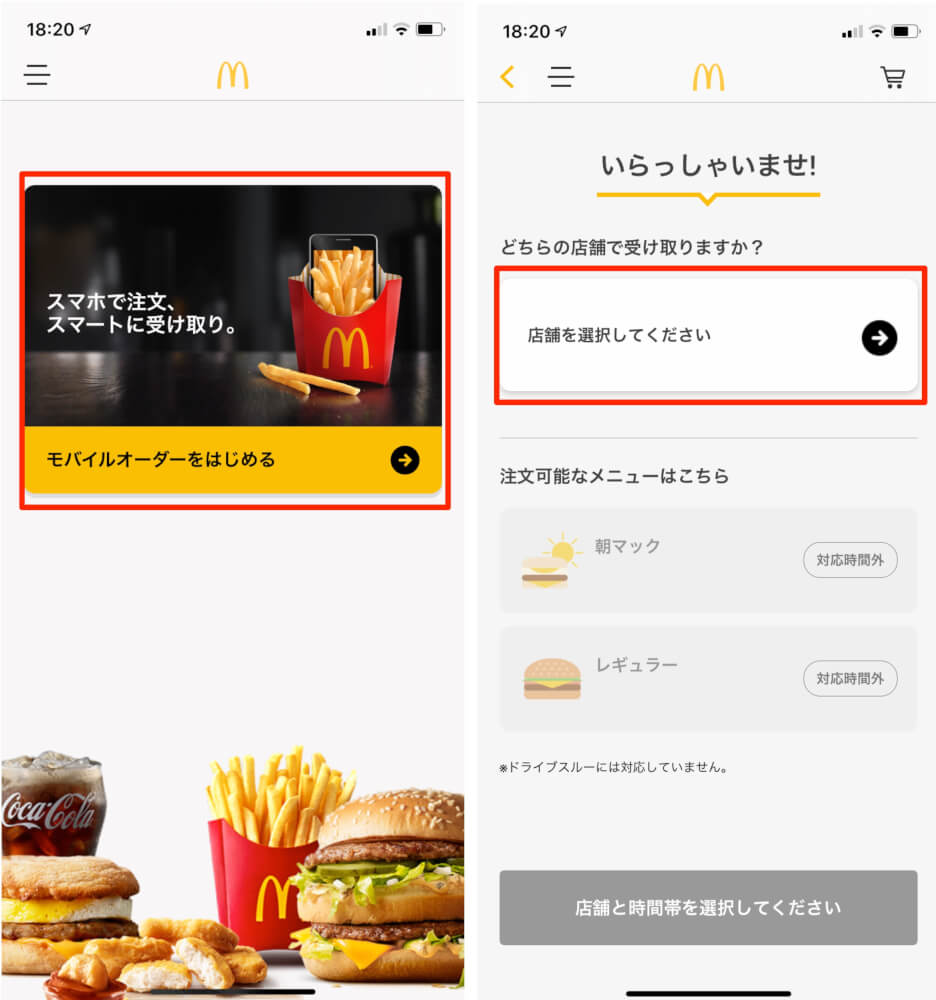This screenshot has height=1000, width=936.
Task: Open the menu icon beside the back arrow
Action: (x=562, y=77)
